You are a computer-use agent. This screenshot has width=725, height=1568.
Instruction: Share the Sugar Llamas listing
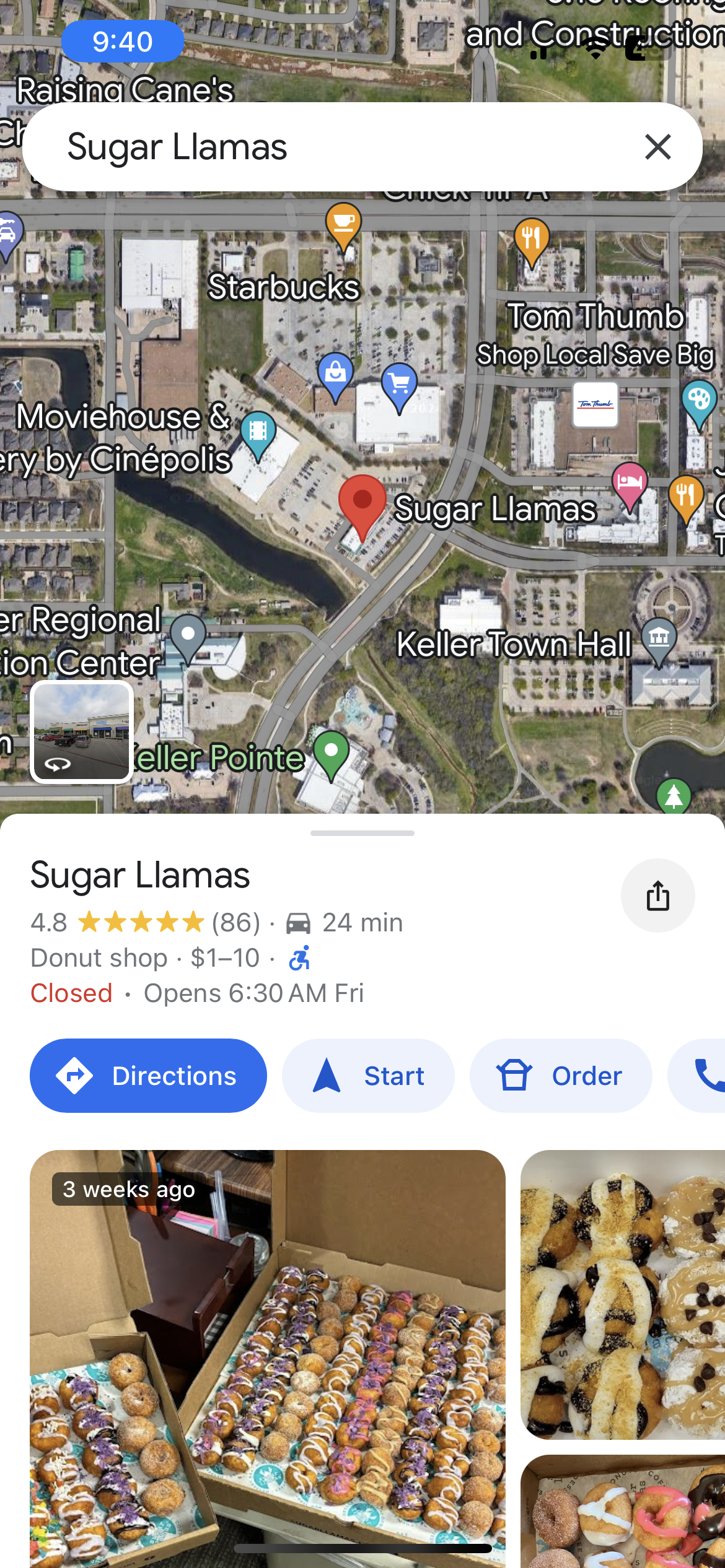click(x=657, y=895)
